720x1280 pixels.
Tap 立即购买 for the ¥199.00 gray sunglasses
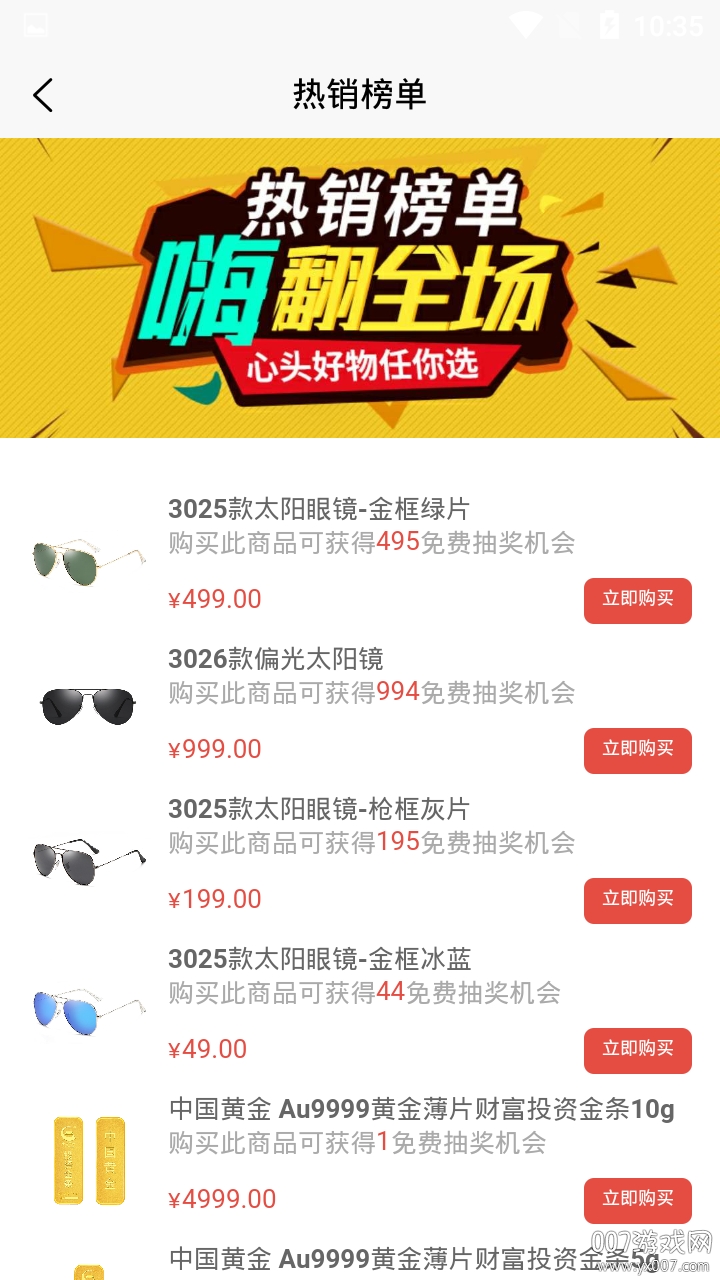click(x=637, y=901)
